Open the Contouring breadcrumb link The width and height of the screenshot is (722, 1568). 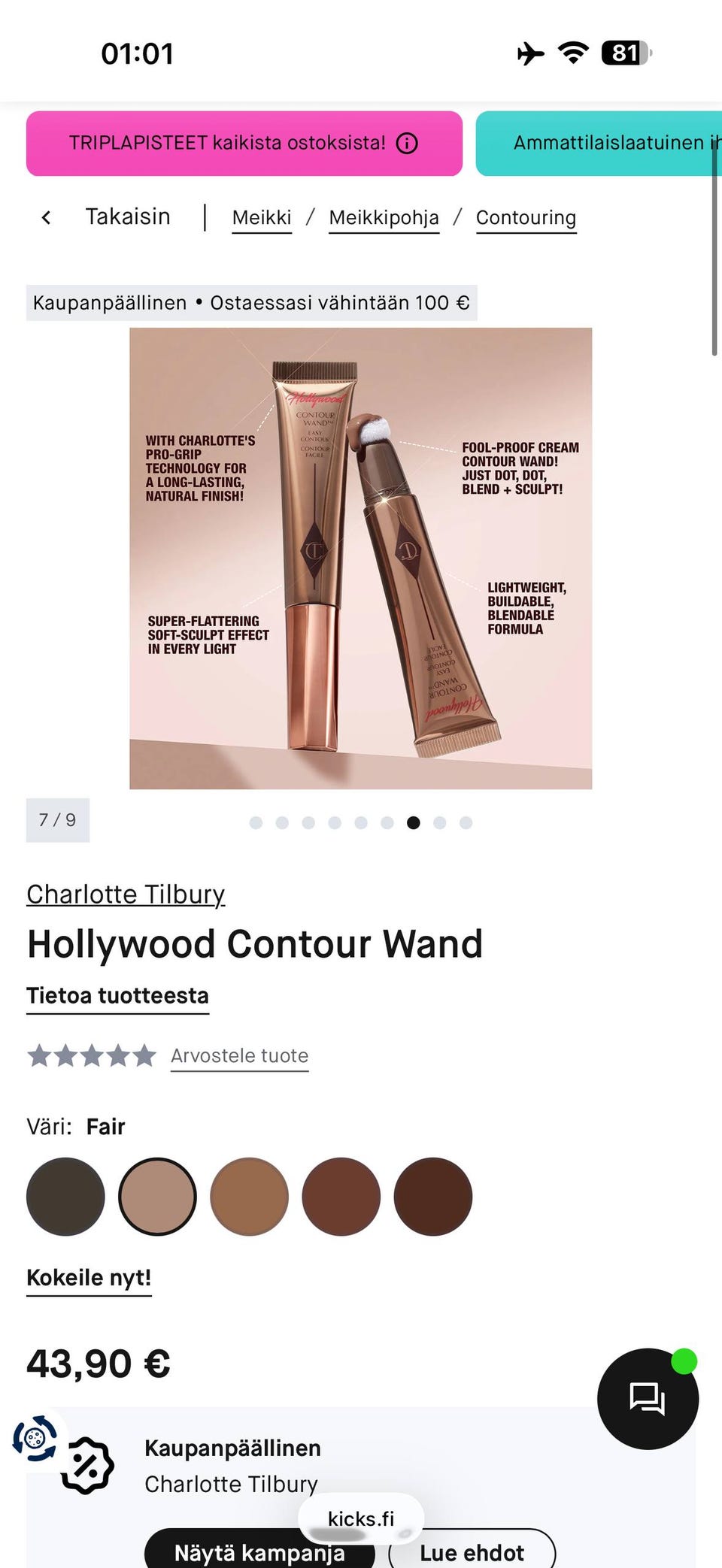pyautogui.click(x=526, y=218)
